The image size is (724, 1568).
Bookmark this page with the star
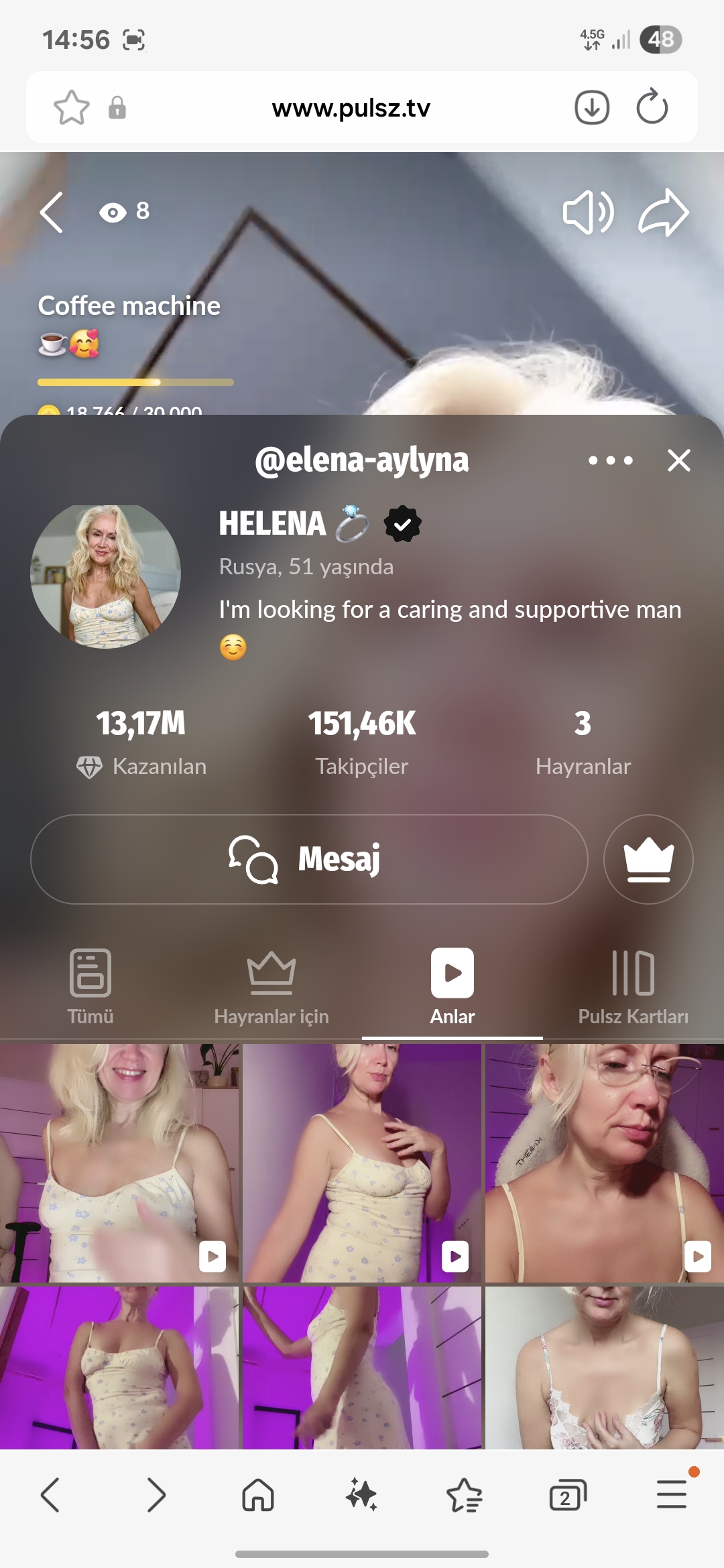(71, 107)
